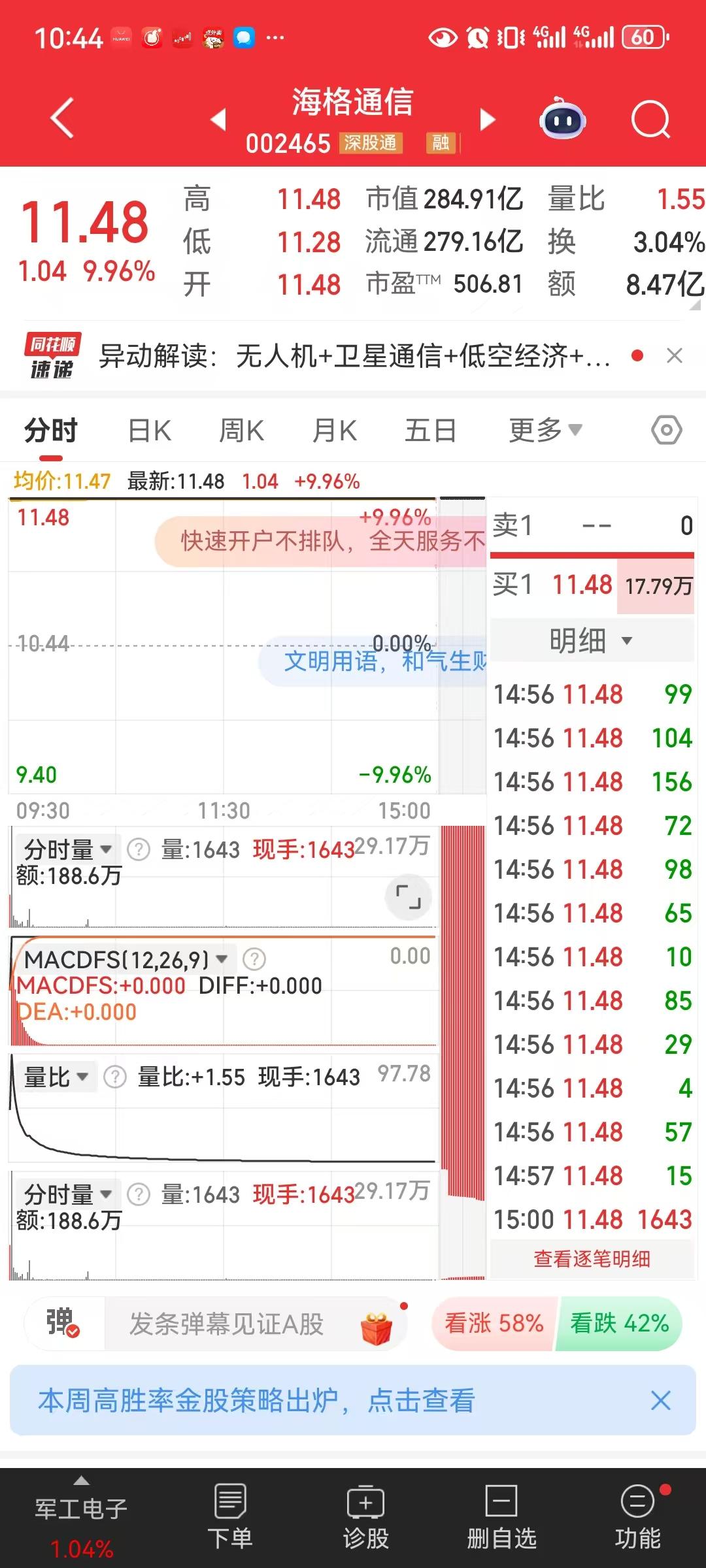Screen dimensions: 706x1568
Task: Open the 更多 chart period dropdown
Action: click(544, 429)
